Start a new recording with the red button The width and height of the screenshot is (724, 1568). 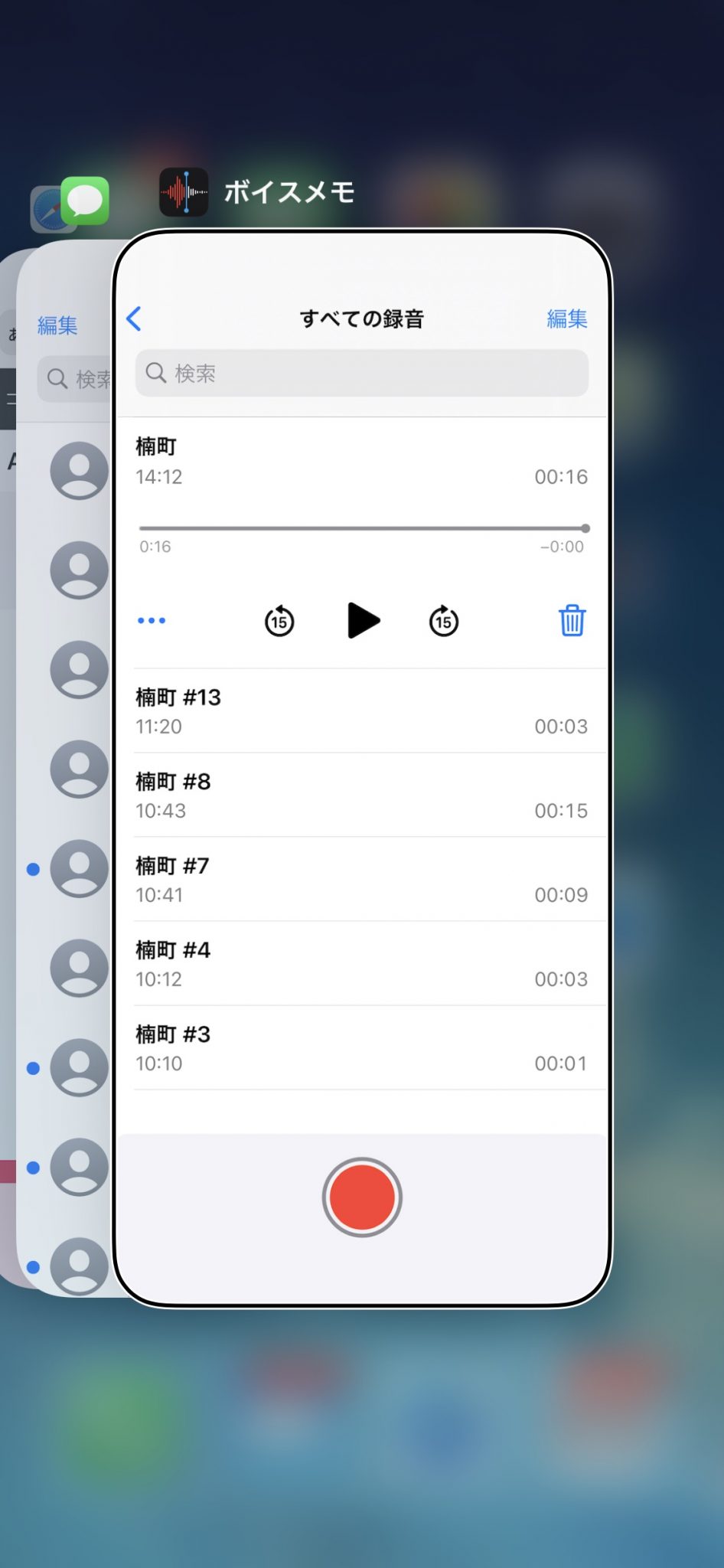click(362, 1197)
